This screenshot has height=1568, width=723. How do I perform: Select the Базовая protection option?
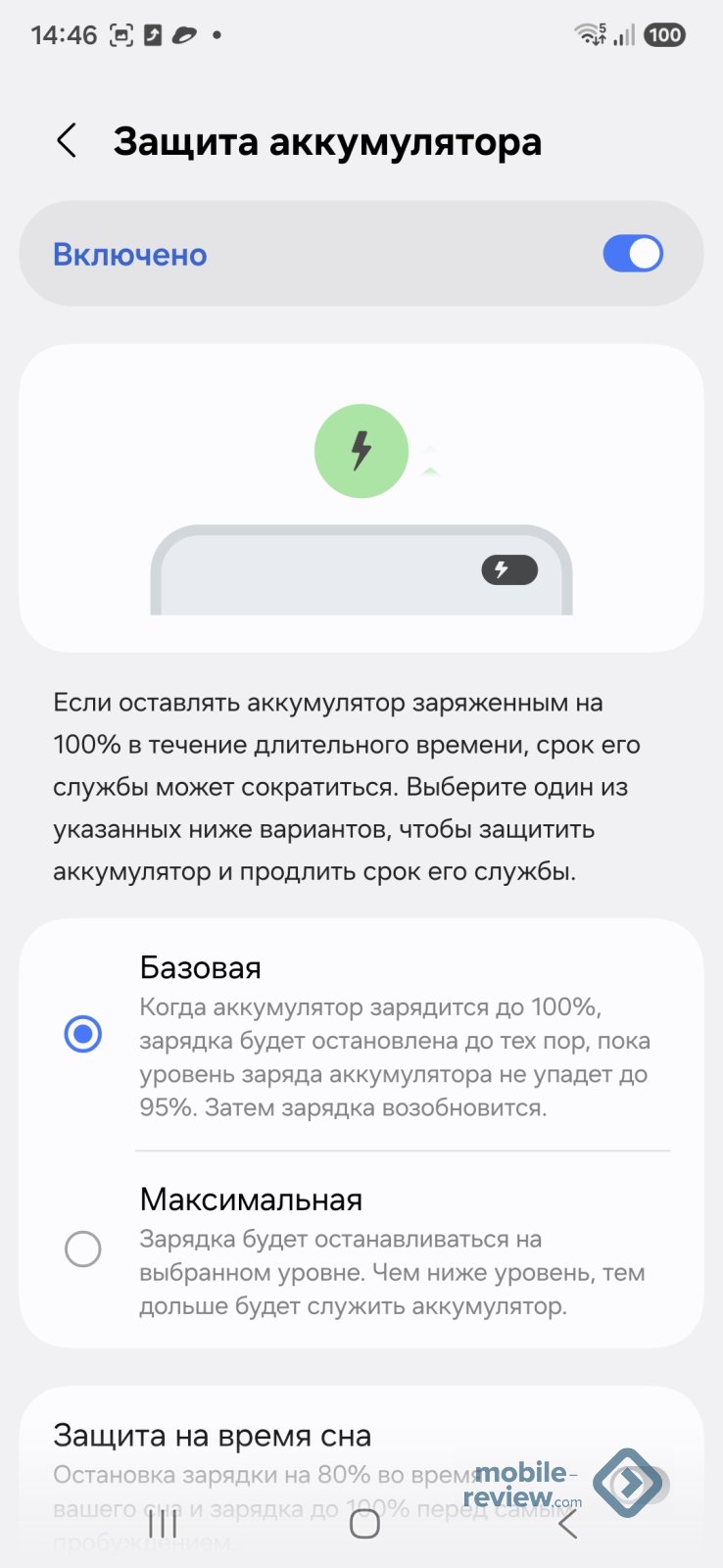(83, 1034)
